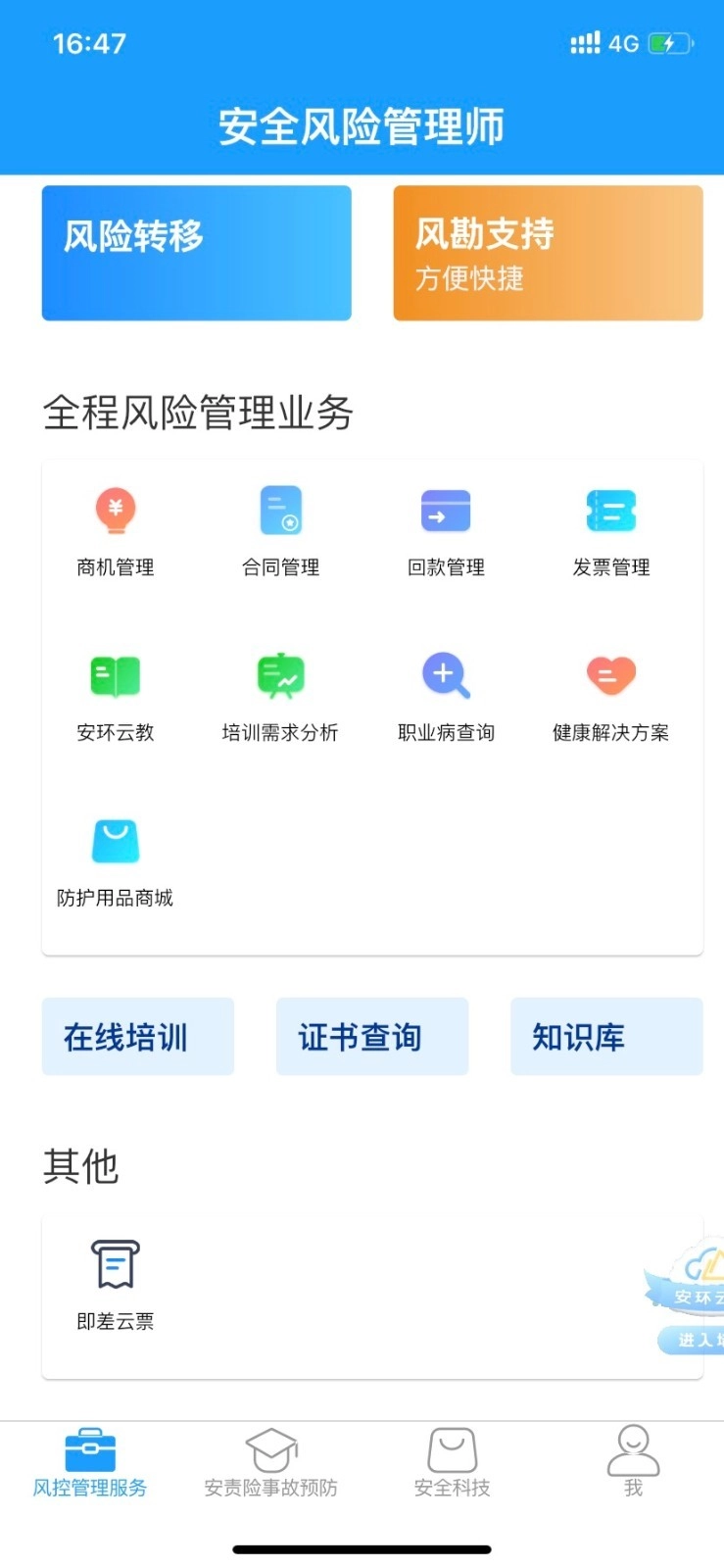
Task: Select 培训需求分析 training analysis icon
Action: 279,674
